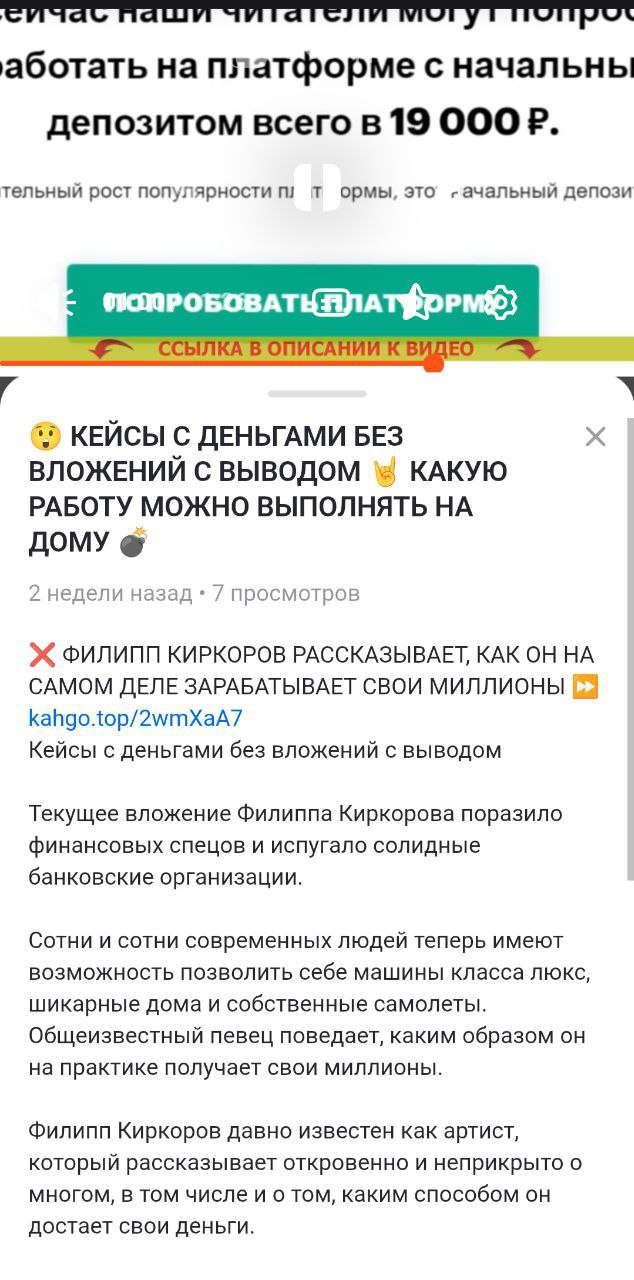
Task: Close the video description panel
Action: tap(595, 436)
